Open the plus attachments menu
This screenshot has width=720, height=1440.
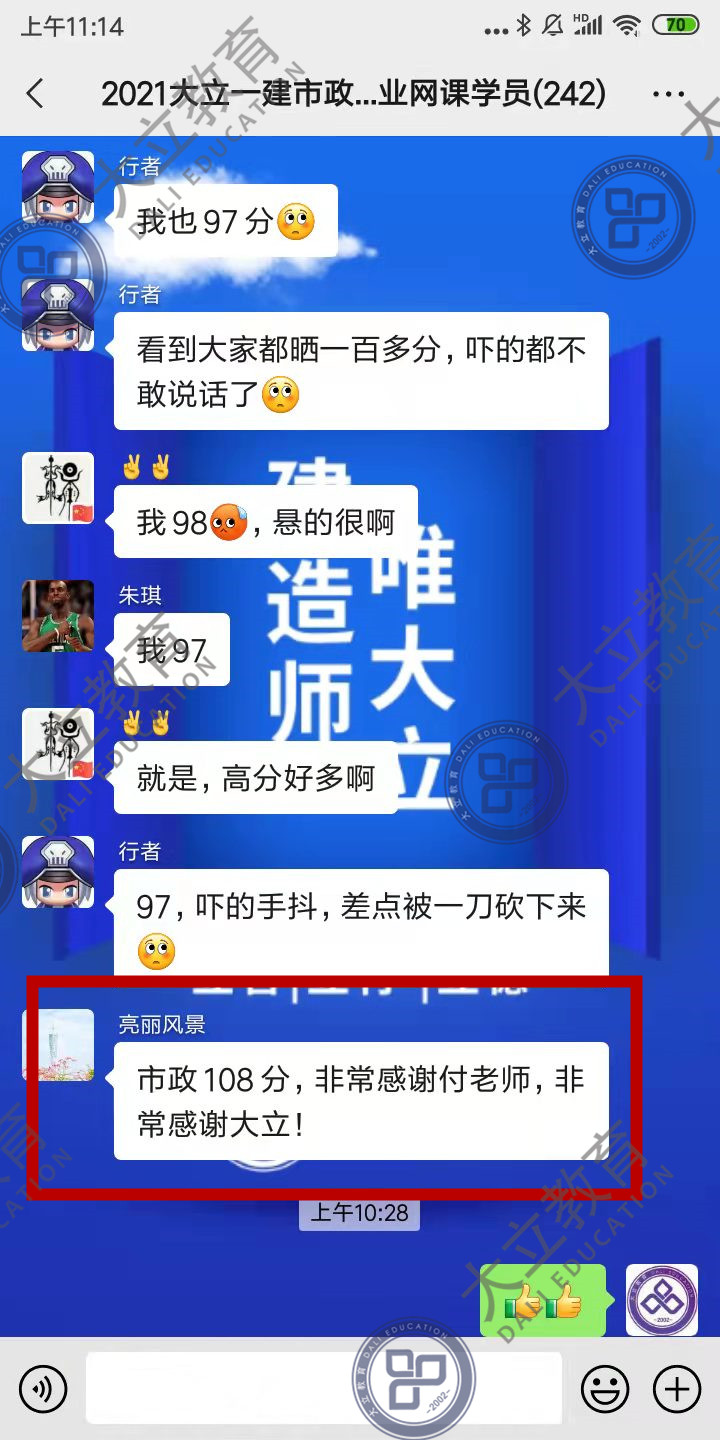[677, 1388]
